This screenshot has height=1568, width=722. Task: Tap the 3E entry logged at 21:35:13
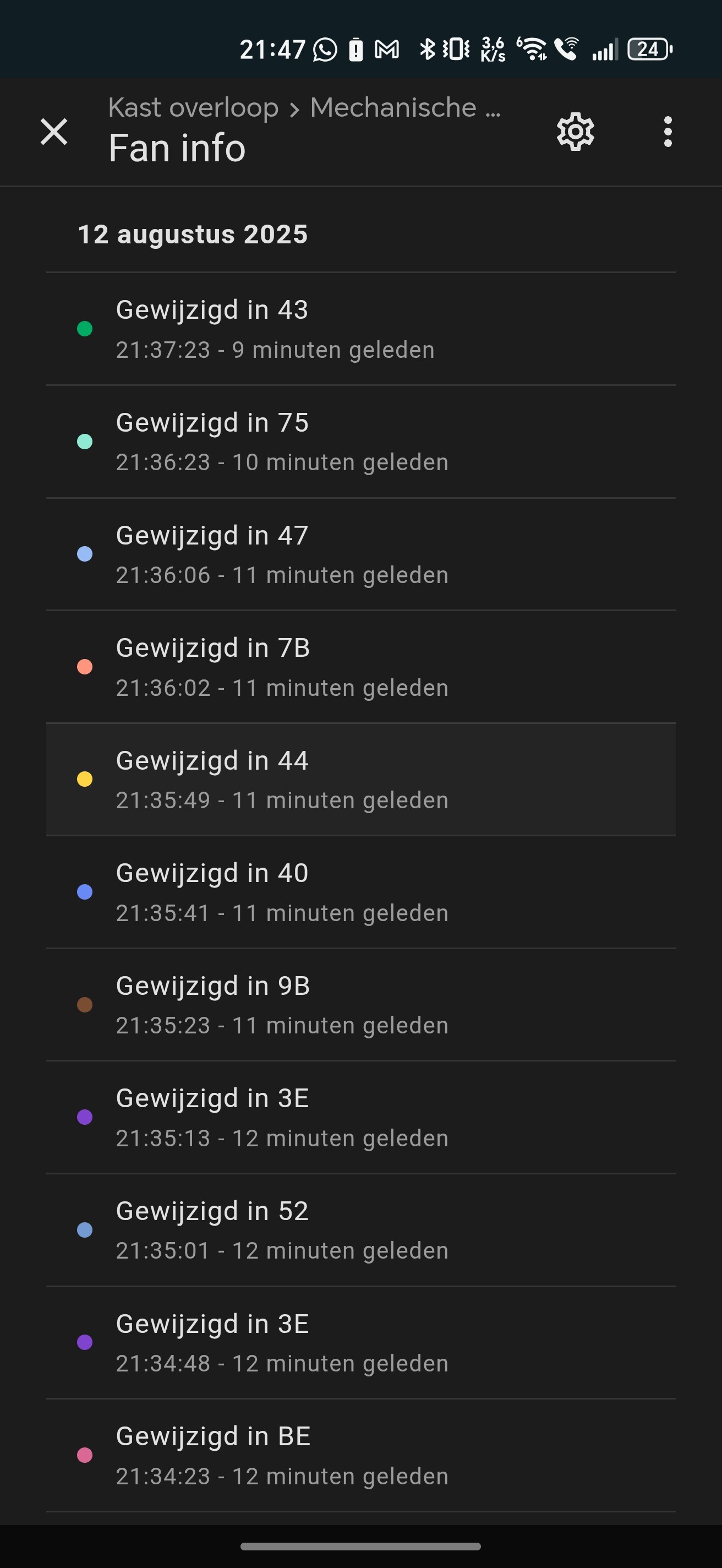pyautogui.click(x=360, y=1118)
